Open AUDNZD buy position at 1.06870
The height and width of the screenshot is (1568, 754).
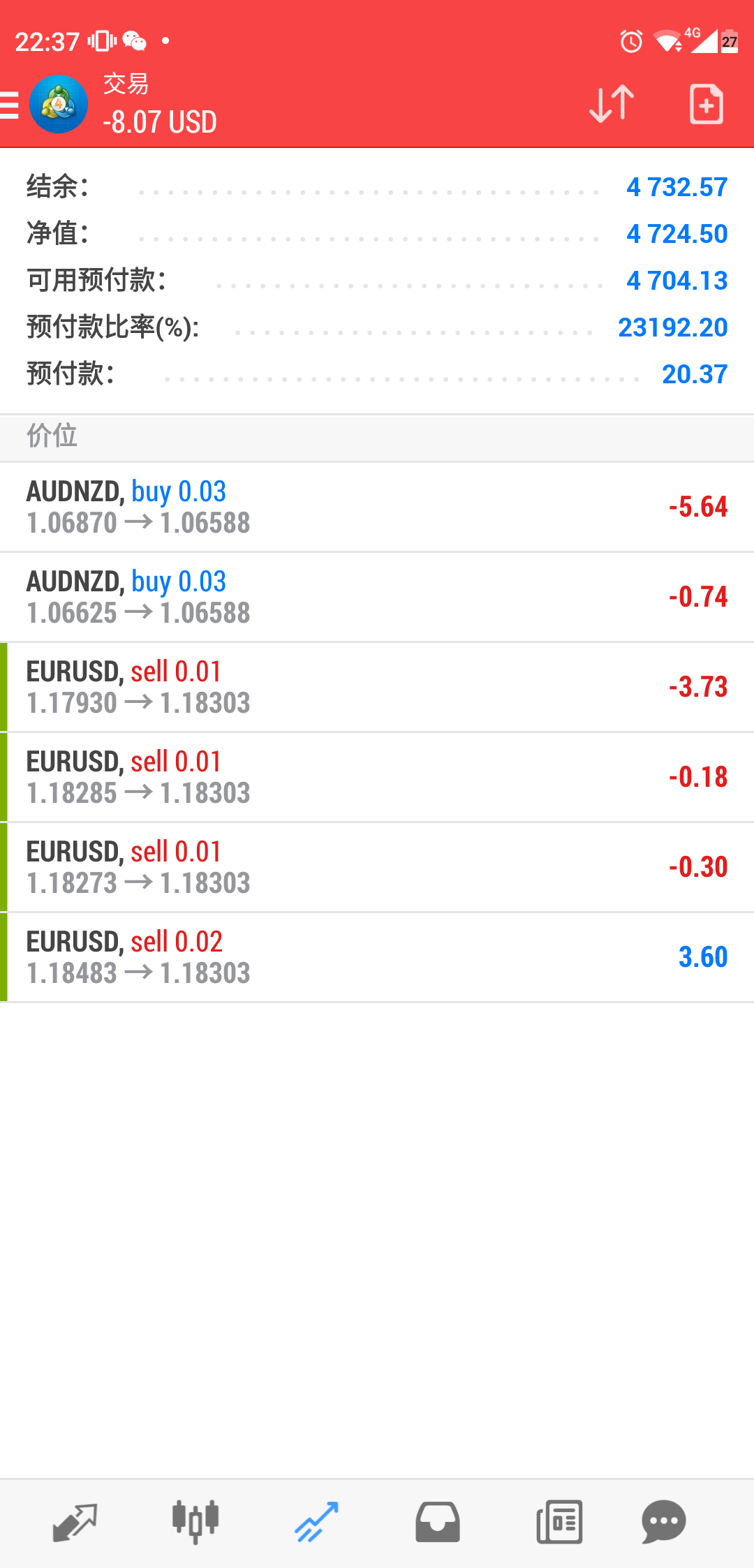coord(377,507)
